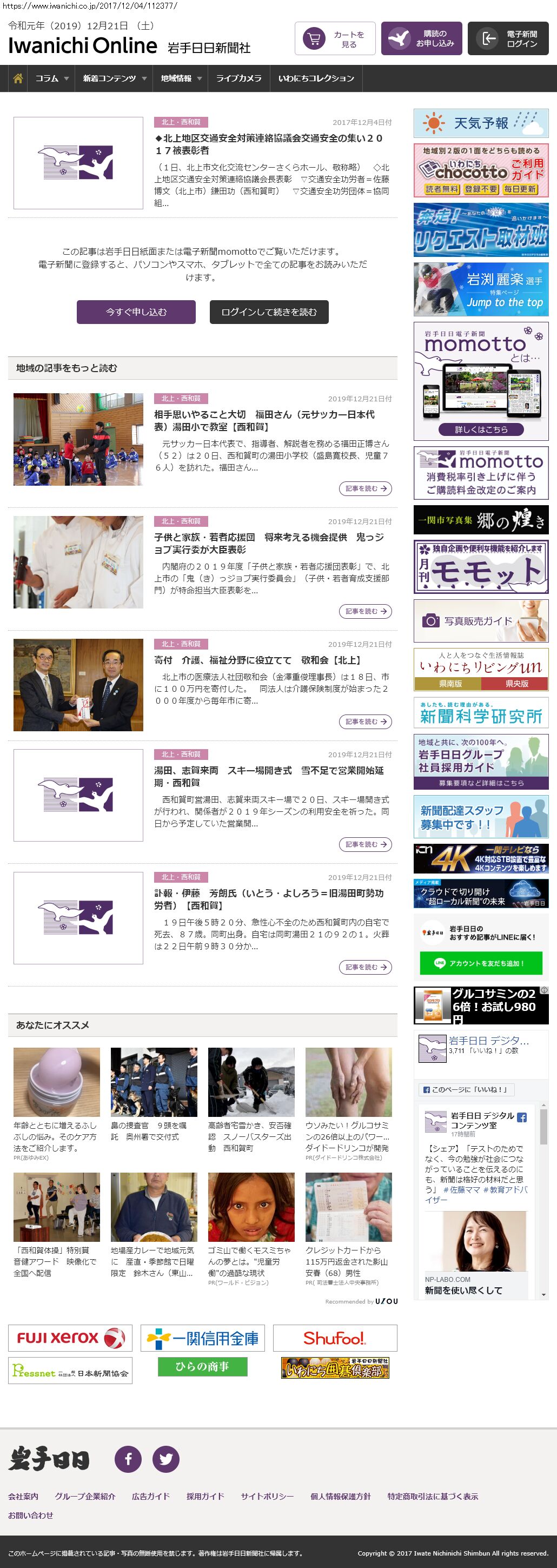Open the cart via カートを見る button
The height and width of the screenshot is (1568, 557).
335,39
